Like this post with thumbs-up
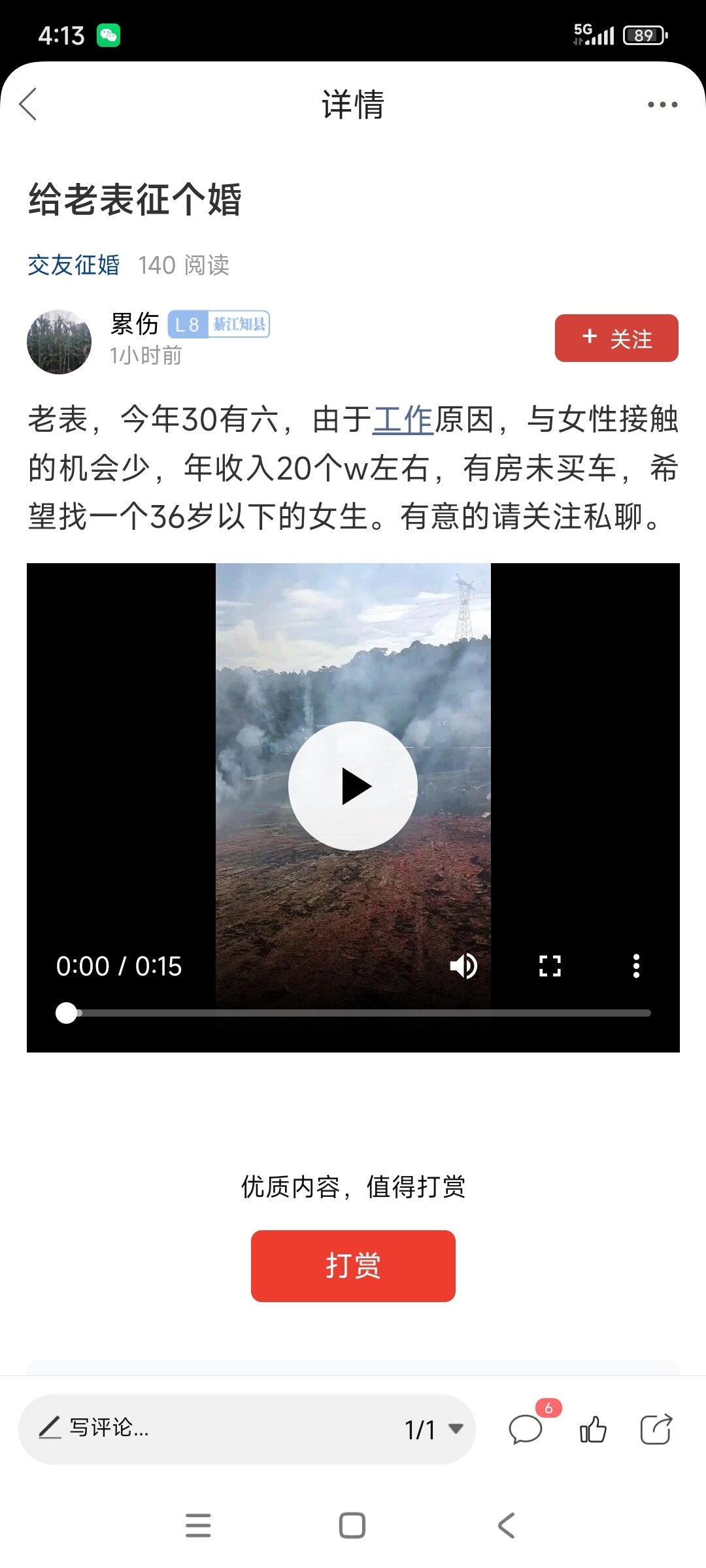The image size is (706, 1568). 593,1429
